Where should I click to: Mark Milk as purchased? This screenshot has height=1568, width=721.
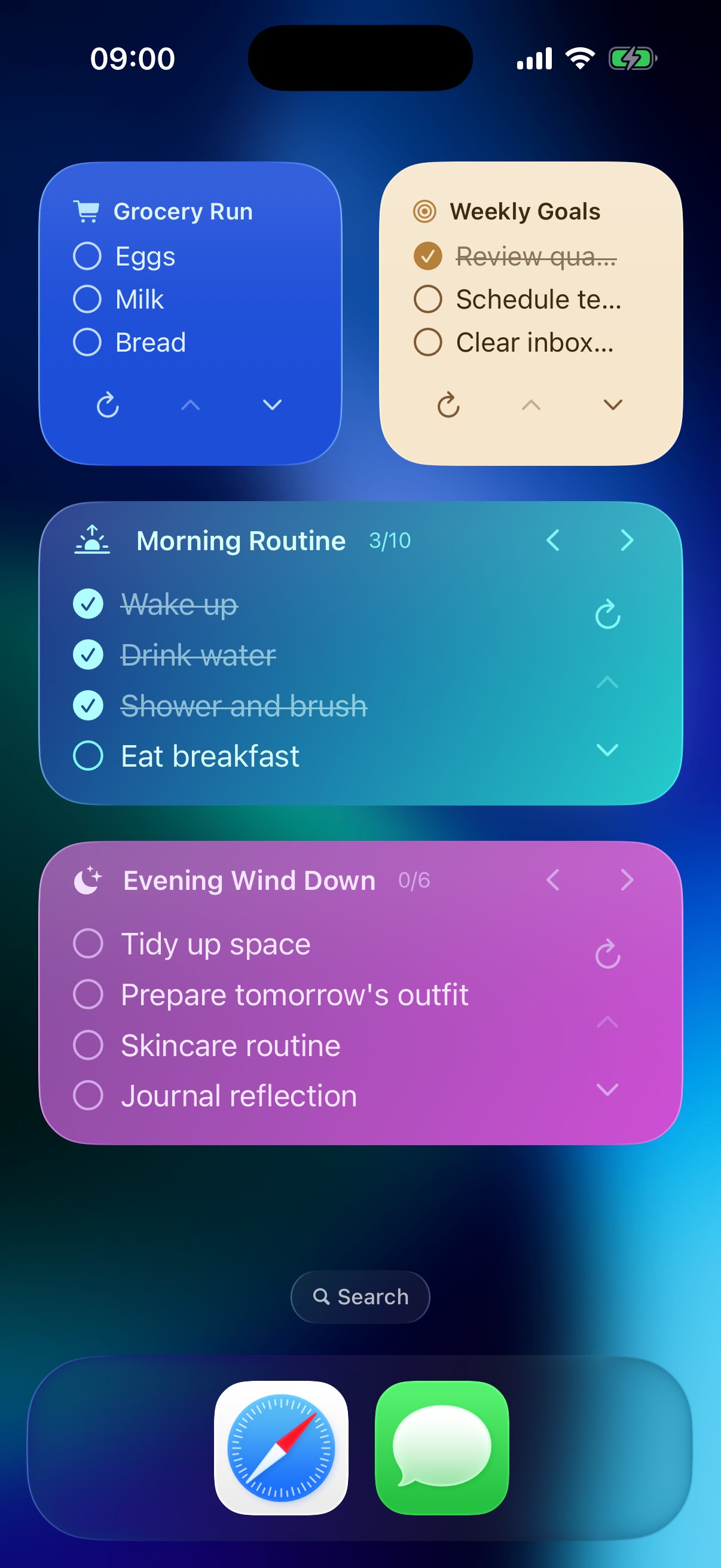point(88,299)
